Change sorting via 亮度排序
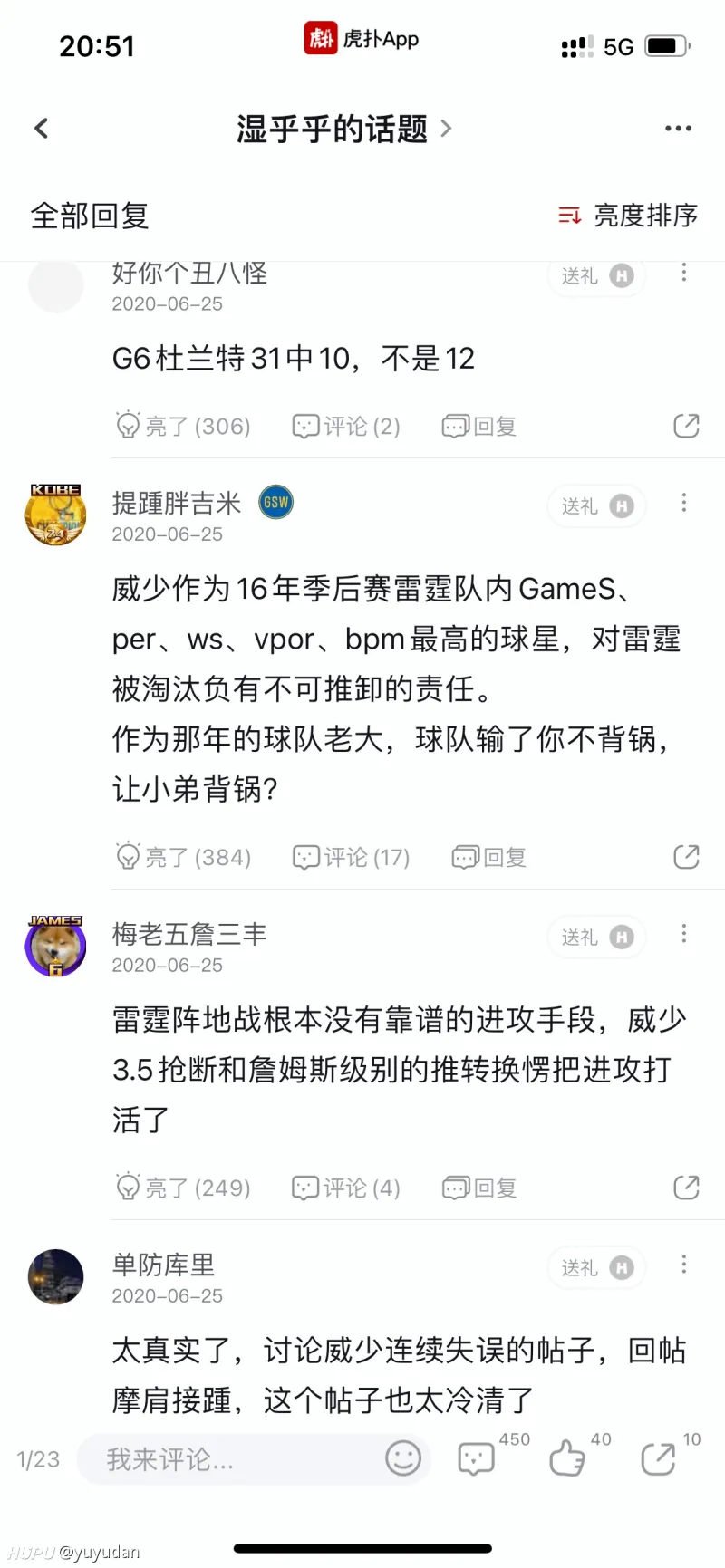725x1568 pixels. pyautogui.click(x=628, y=216)
